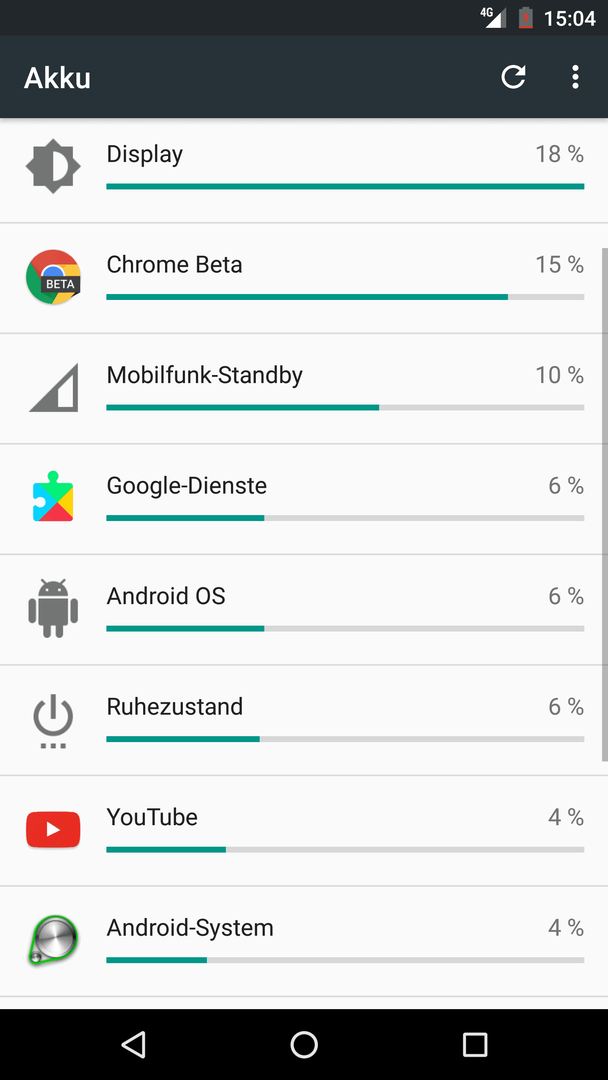Image resolution: width=608 pixels, height=1080 pixels.
Task: Refresh the battery usage stats
Action: [x=513, y=77]
